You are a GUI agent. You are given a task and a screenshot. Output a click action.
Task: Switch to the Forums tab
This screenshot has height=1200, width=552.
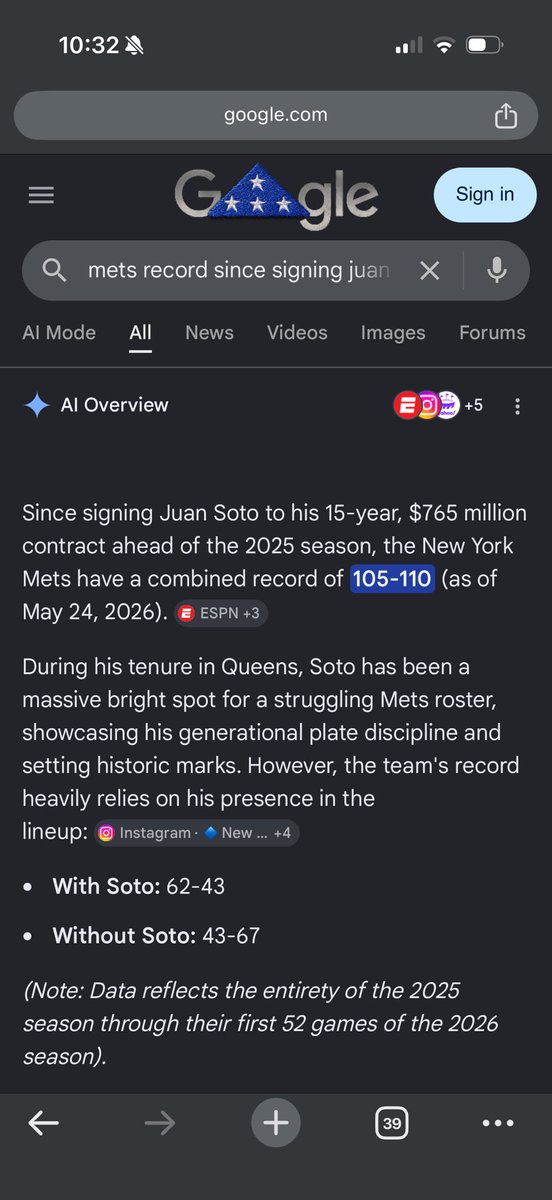click(492, 333)
